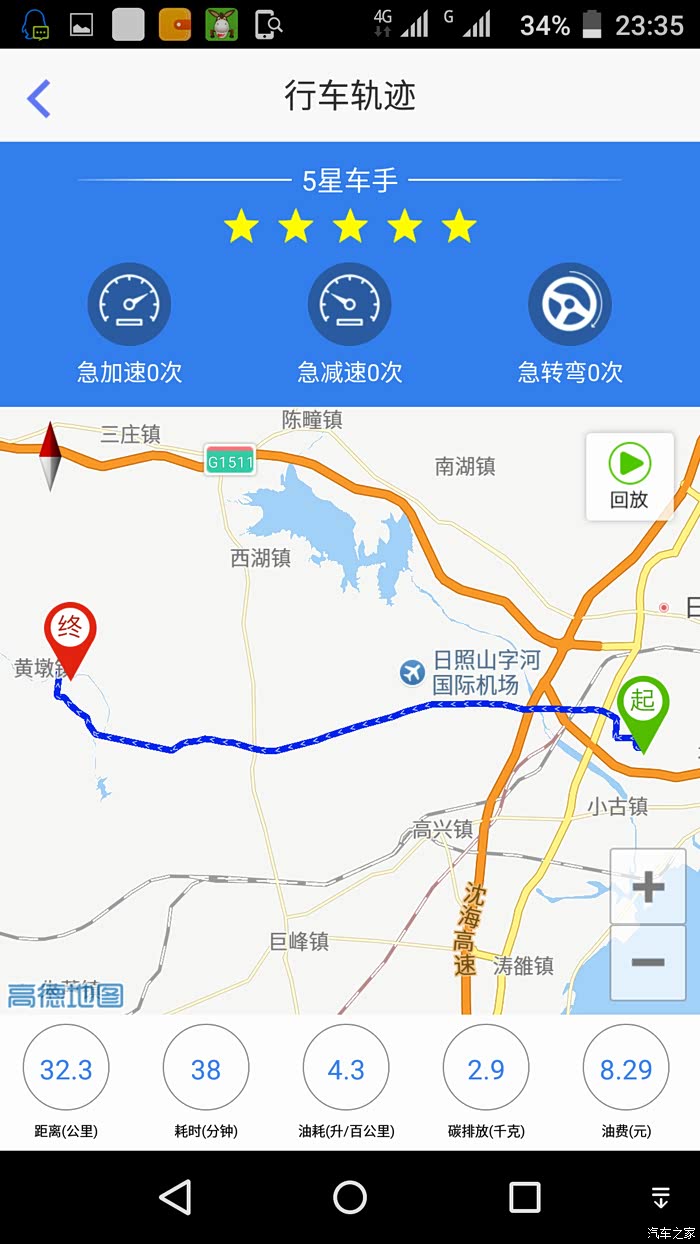Tap the red 终 destination marker
Screen dimensions: 700x1244
pyautogui.click(x=70, y=634)
